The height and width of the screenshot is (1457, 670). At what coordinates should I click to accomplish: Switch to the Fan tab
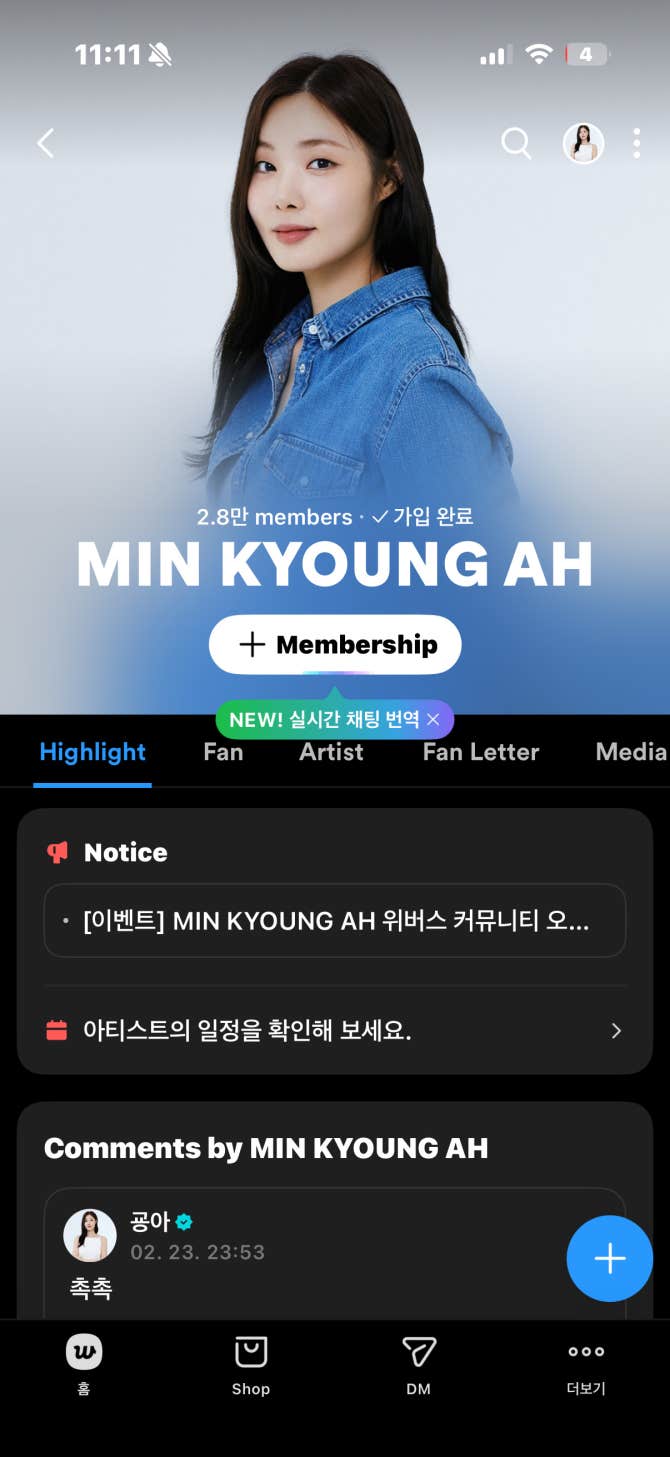click(x=223, y=752)
